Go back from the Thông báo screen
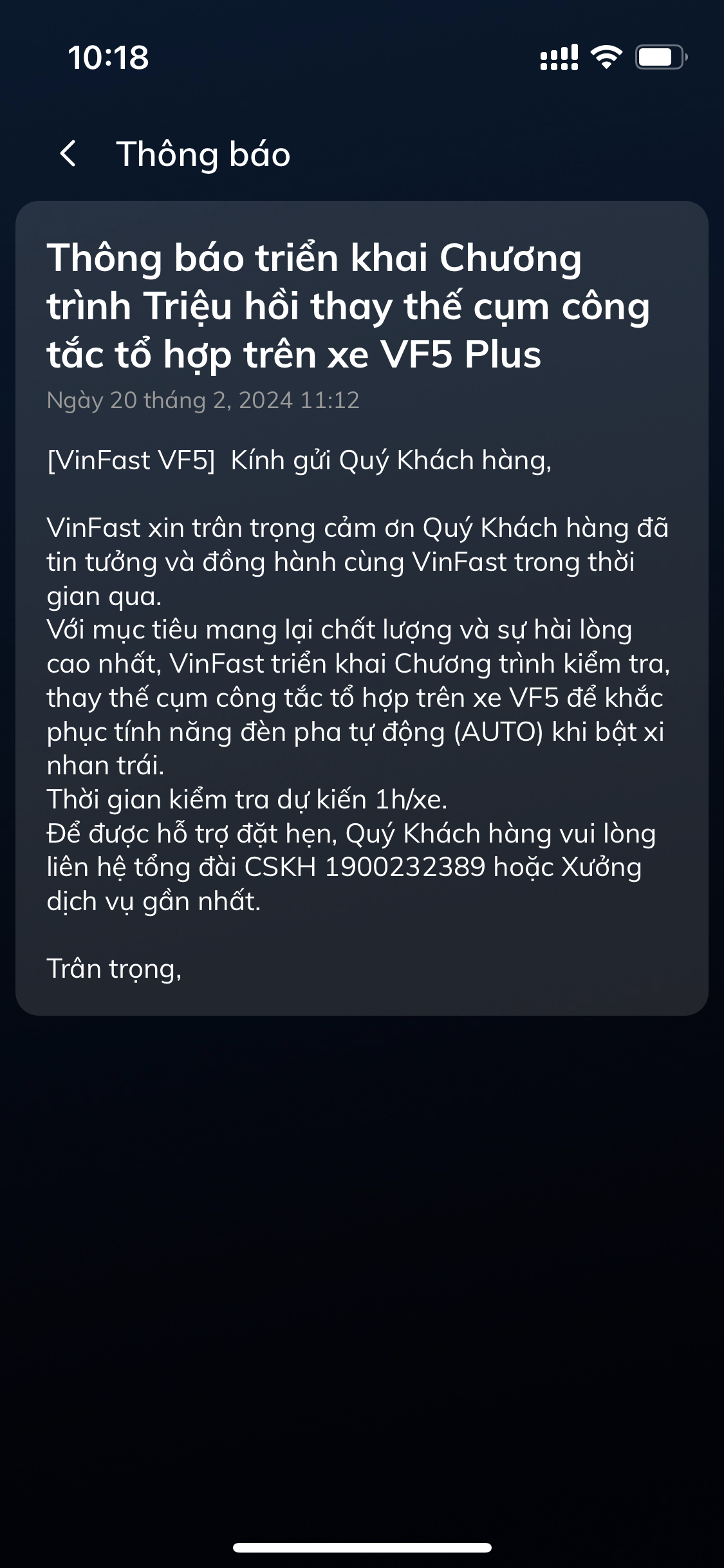 68,154
